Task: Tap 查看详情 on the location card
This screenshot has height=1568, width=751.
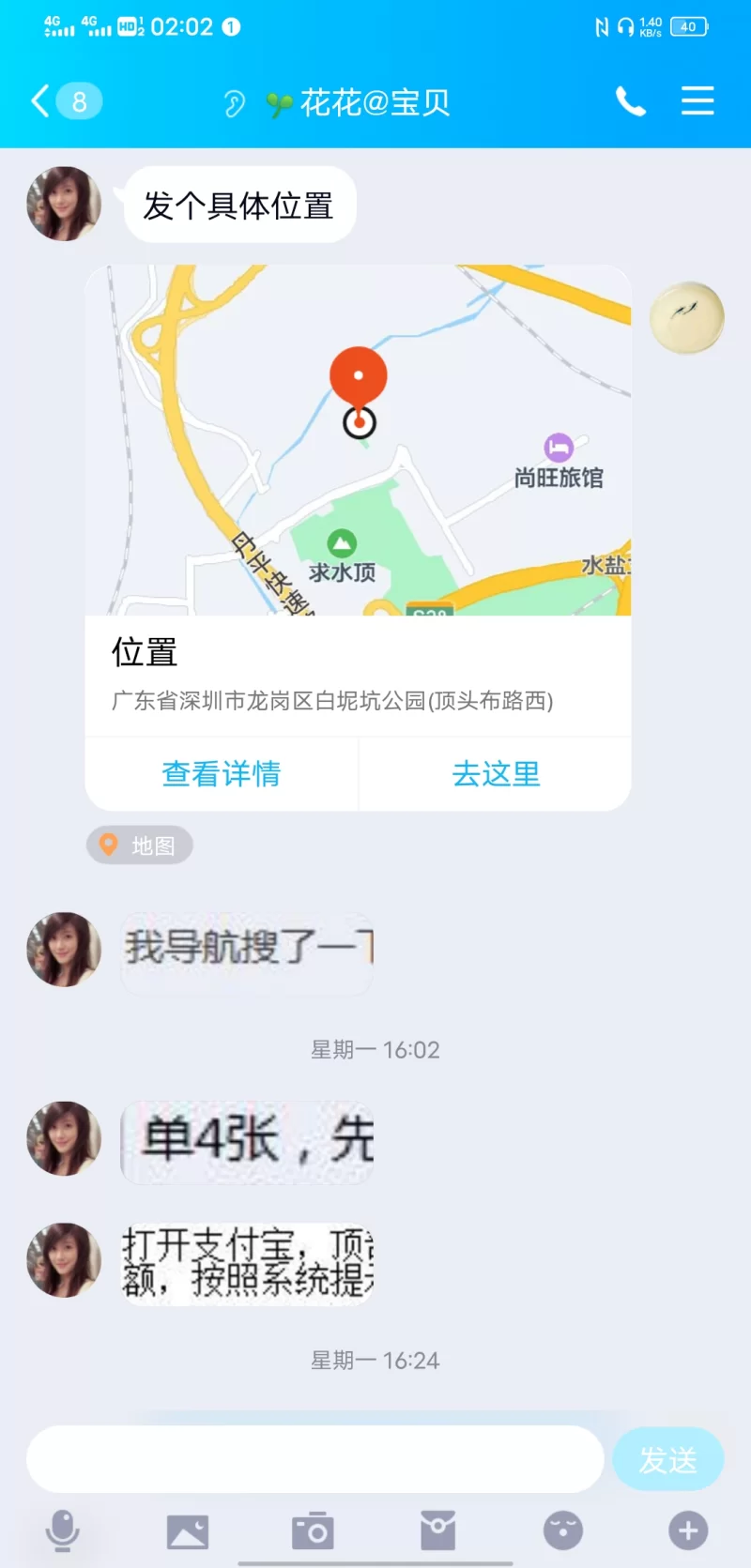Action: click(x=222, y=774)
